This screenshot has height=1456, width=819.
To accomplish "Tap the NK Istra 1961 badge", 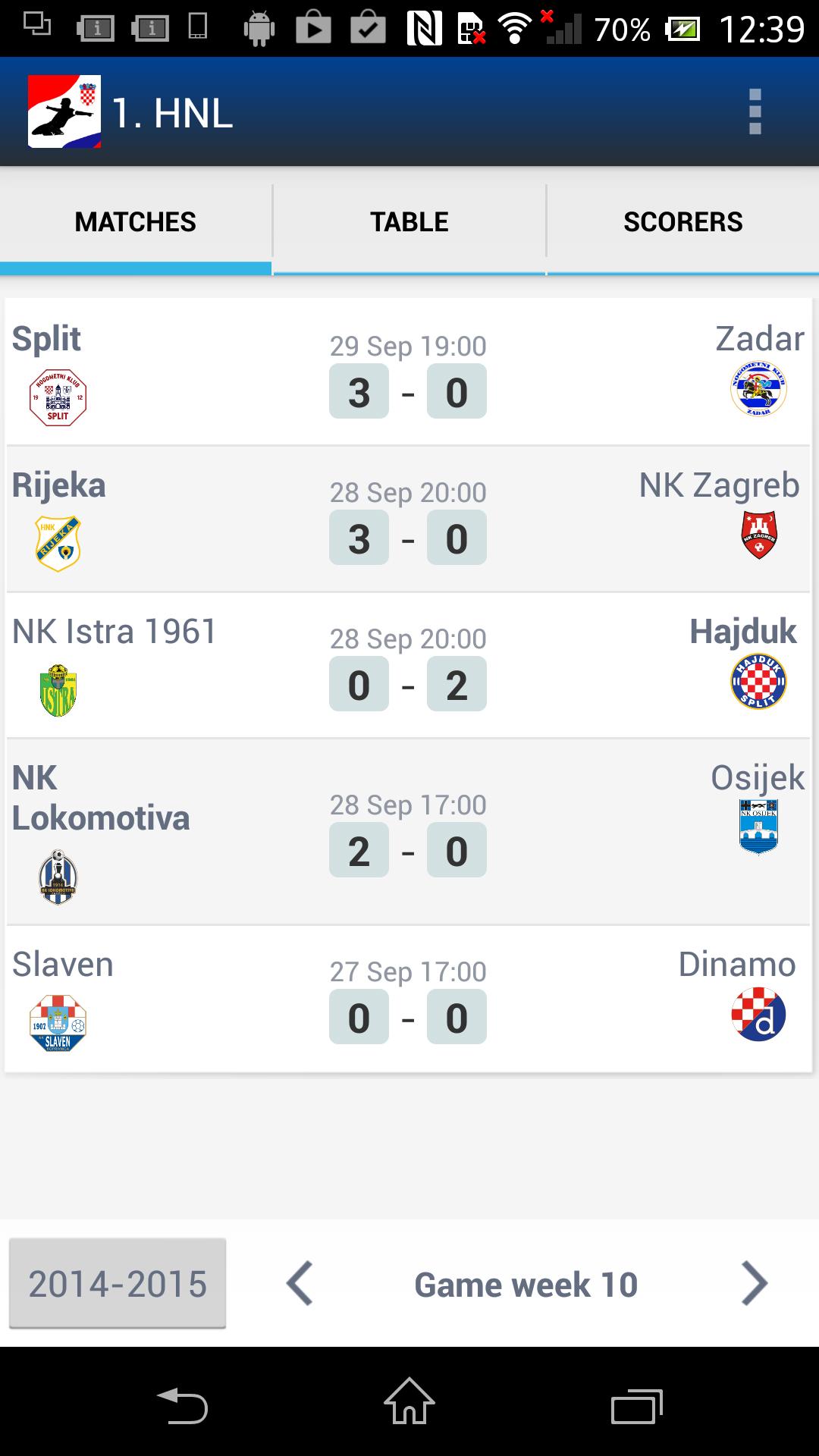I will [x=58, y=685].
